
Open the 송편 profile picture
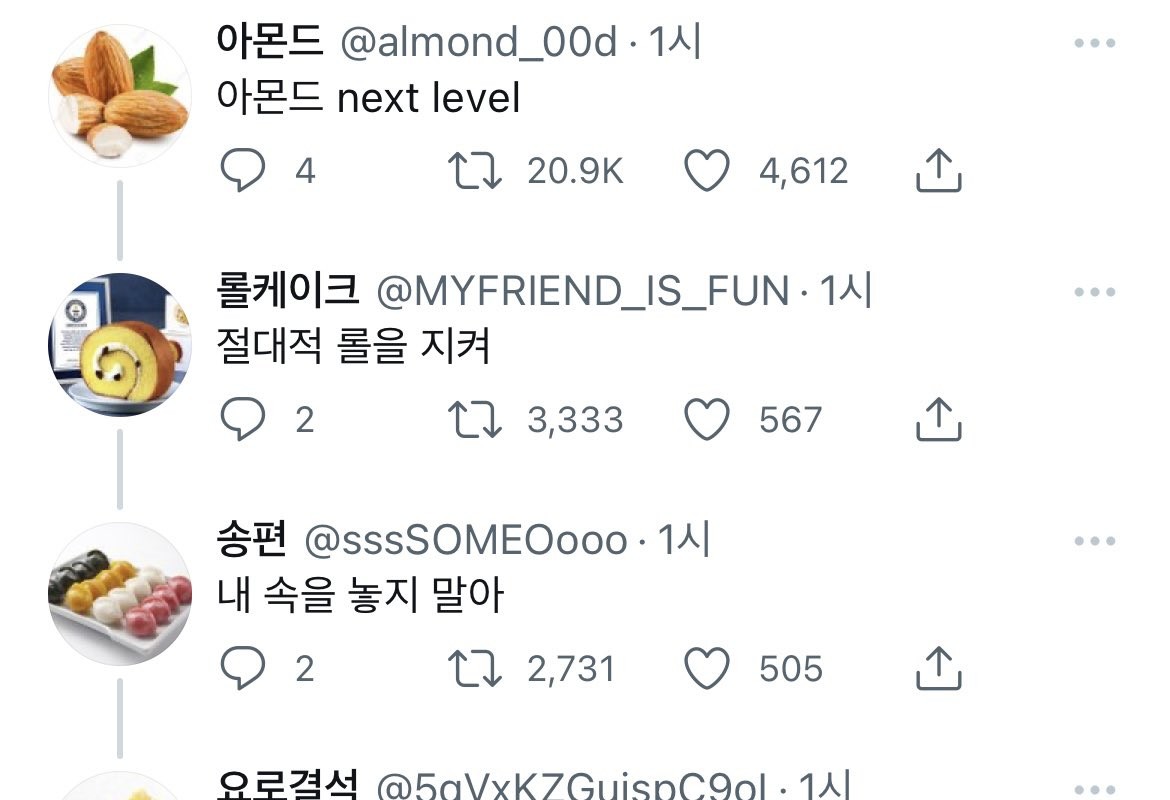tap(119, 594)
